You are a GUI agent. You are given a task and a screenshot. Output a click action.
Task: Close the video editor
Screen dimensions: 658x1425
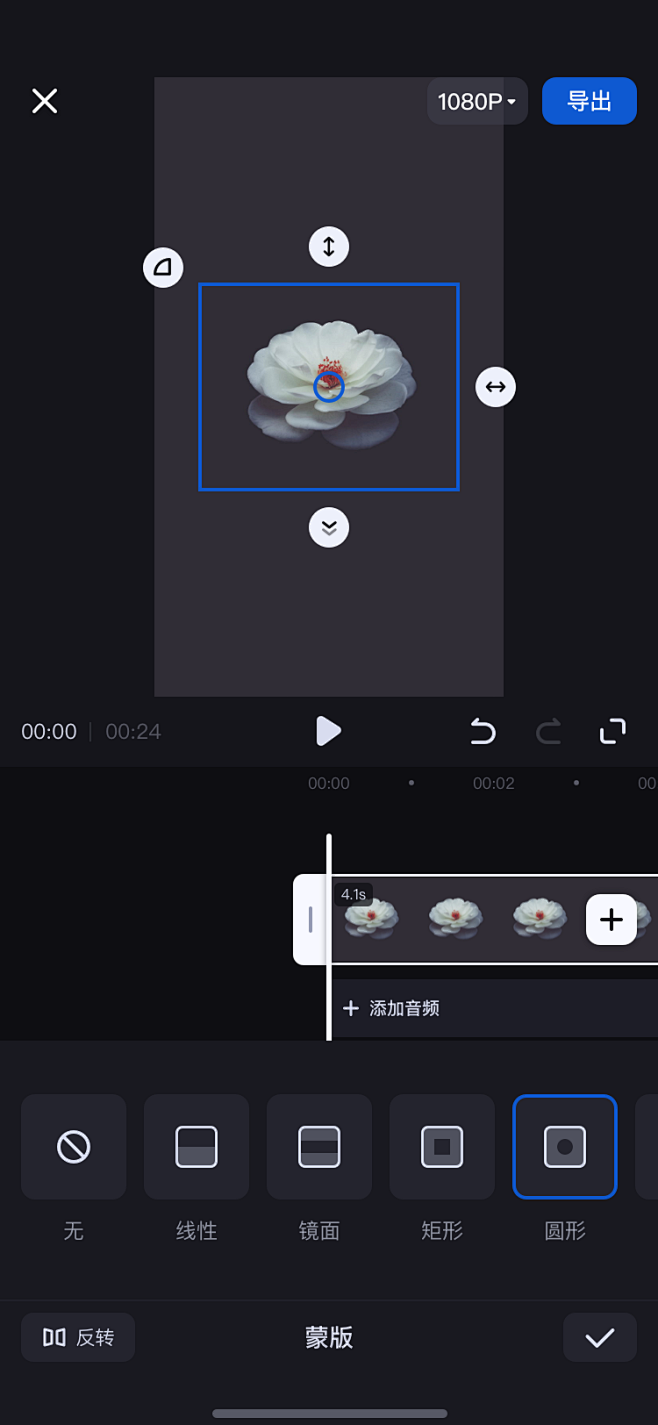tap(45, 101)
